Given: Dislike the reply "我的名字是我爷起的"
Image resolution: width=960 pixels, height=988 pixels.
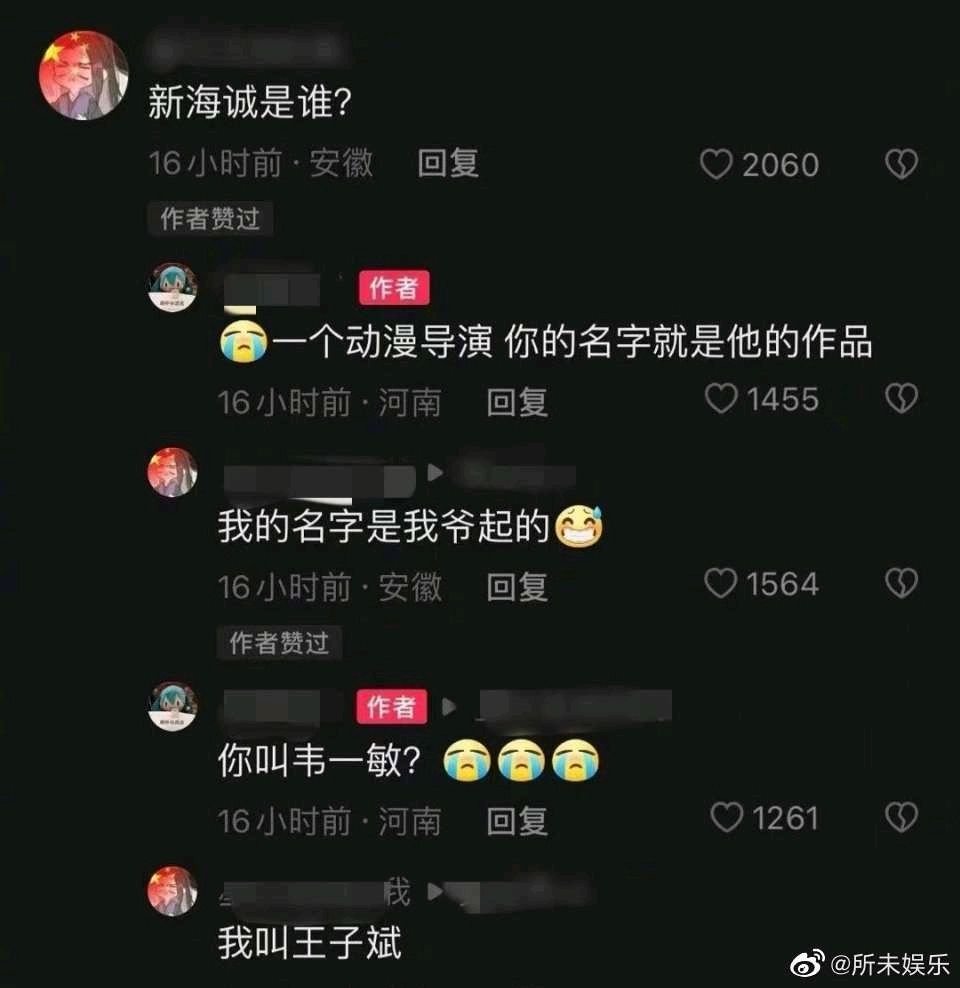Looking at the screenshot, I should click(x=901, y=584).
